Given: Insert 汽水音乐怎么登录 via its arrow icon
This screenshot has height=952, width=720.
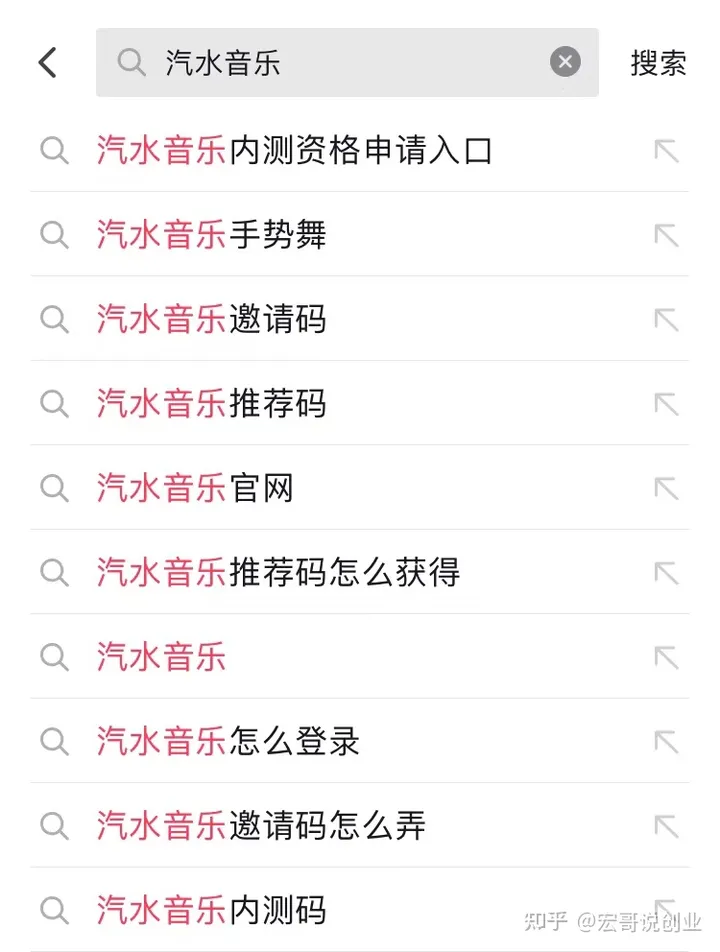Looking at the screenshot, I should point(666,742).
